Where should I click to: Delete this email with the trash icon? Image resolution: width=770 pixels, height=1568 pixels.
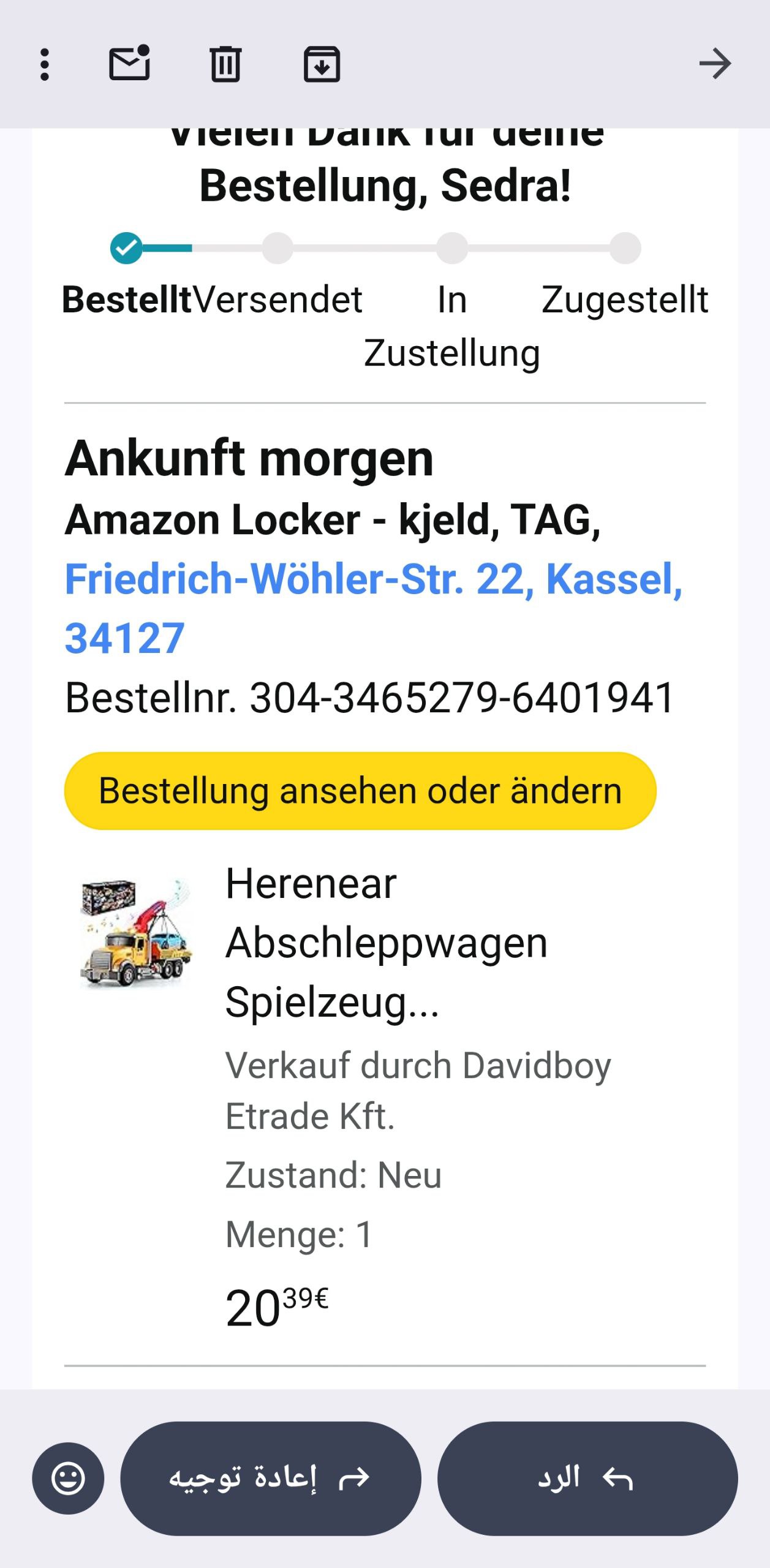[x=225, y=64]
